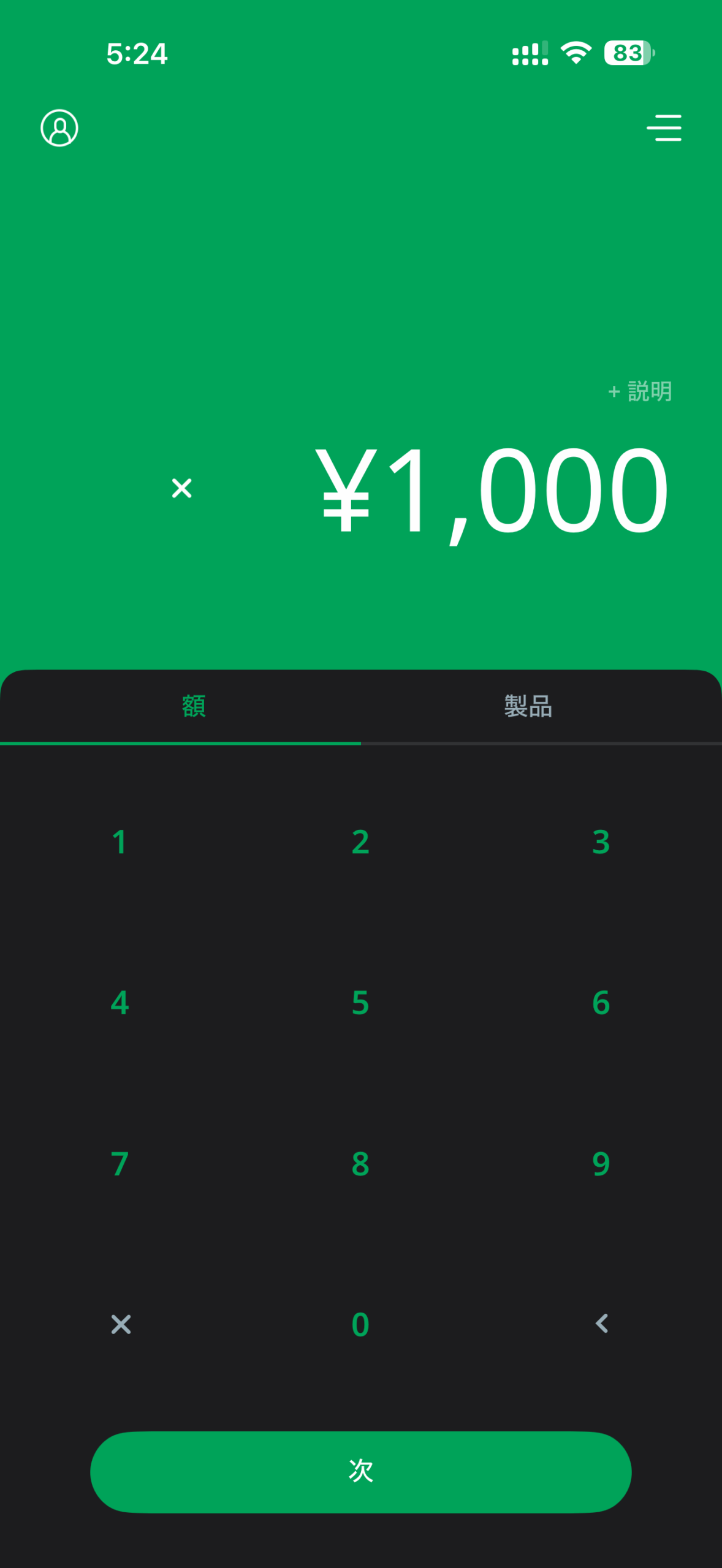Tap keypad number 6
The width and height of the screenshot is (722, 1568).
601,1003
